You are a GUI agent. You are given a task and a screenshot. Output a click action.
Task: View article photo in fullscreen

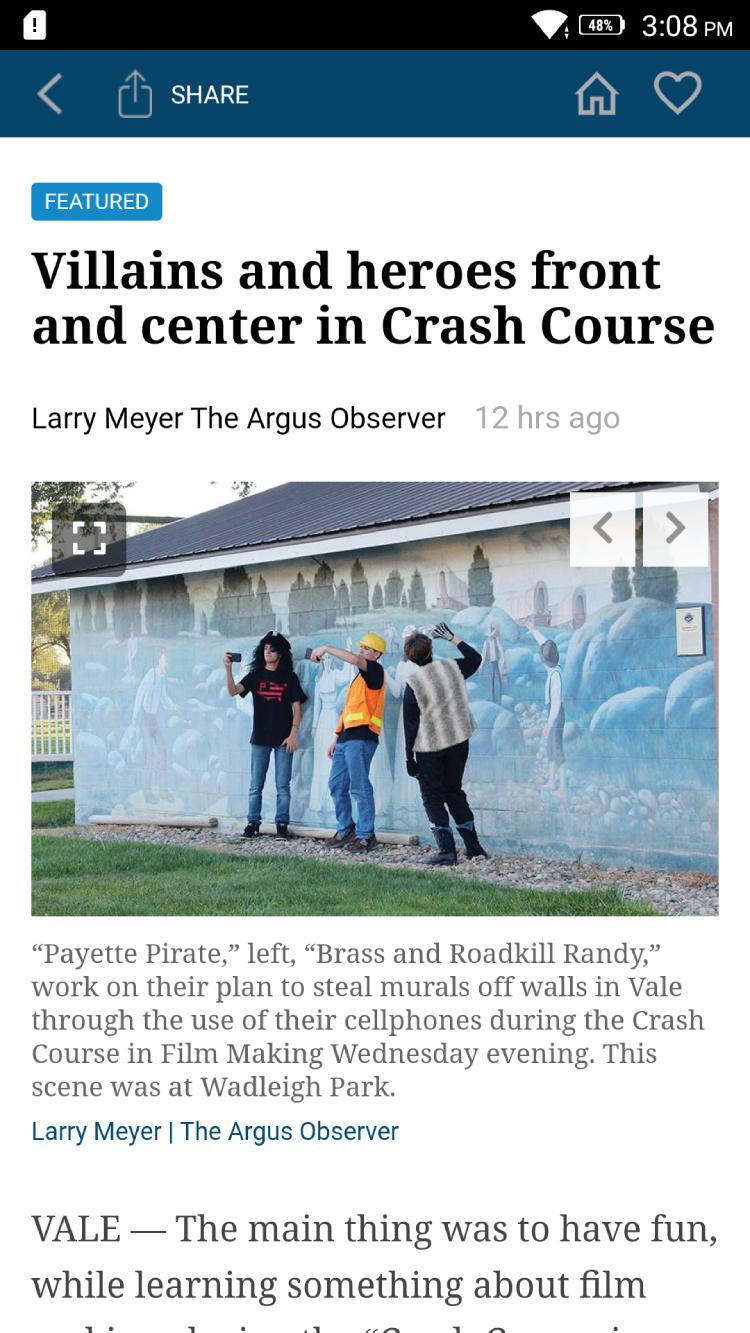click(89, 537)
